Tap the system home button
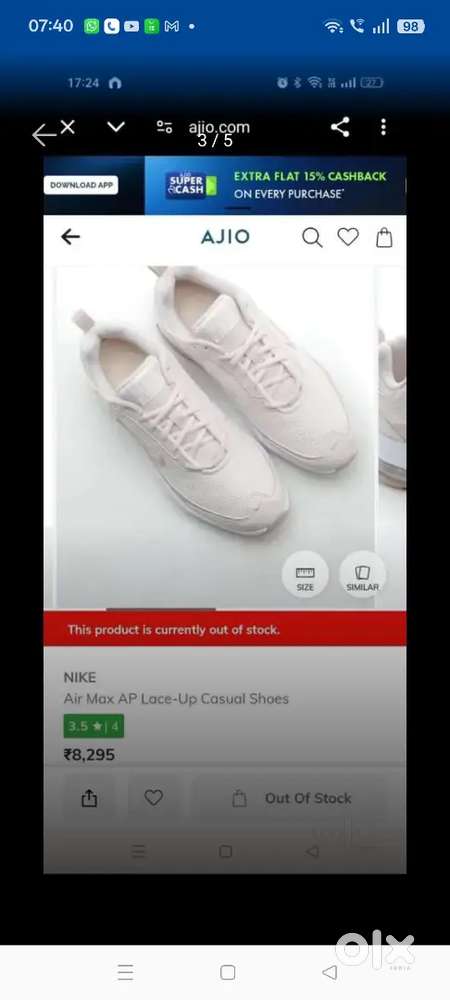 228,972
